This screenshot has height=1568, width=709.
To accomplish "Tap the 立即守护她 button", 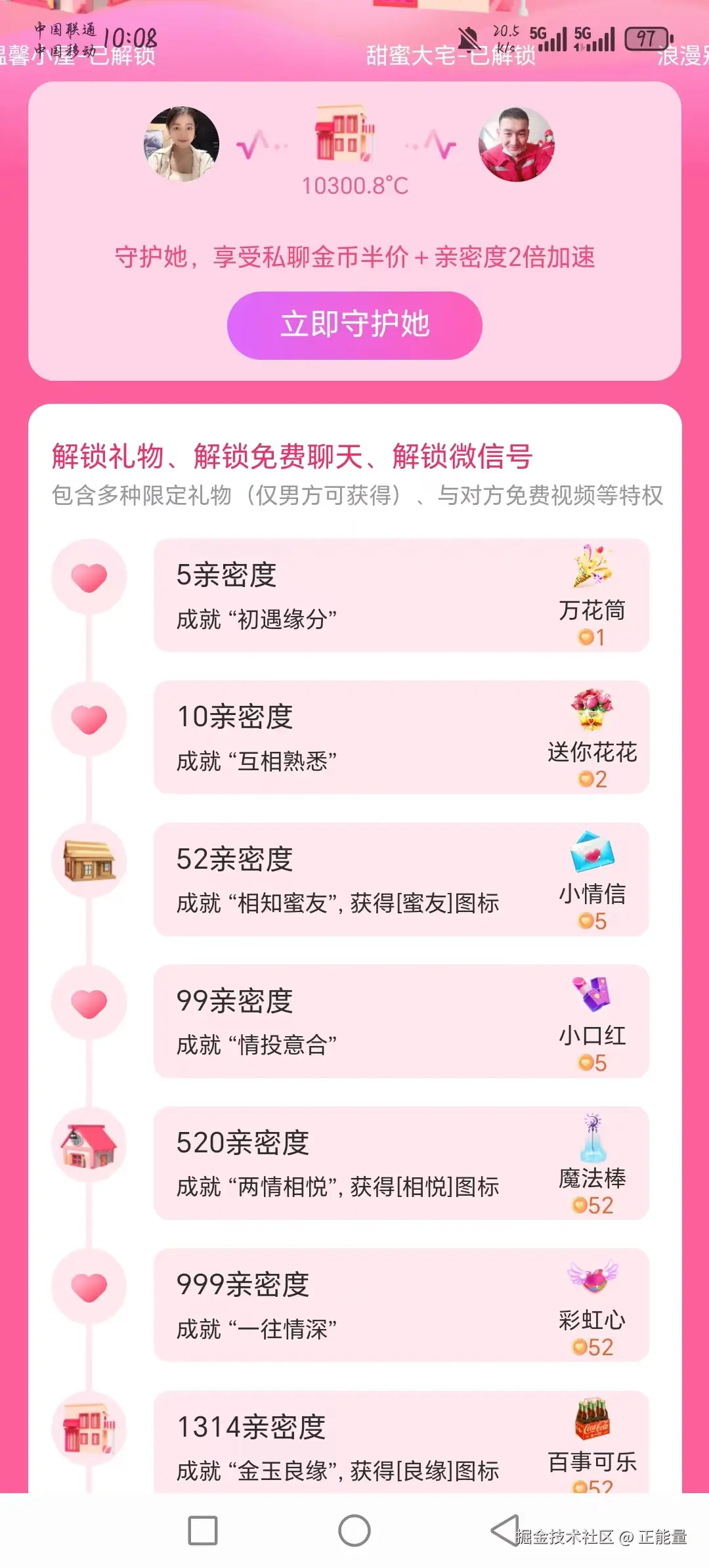I will (354, 325).
